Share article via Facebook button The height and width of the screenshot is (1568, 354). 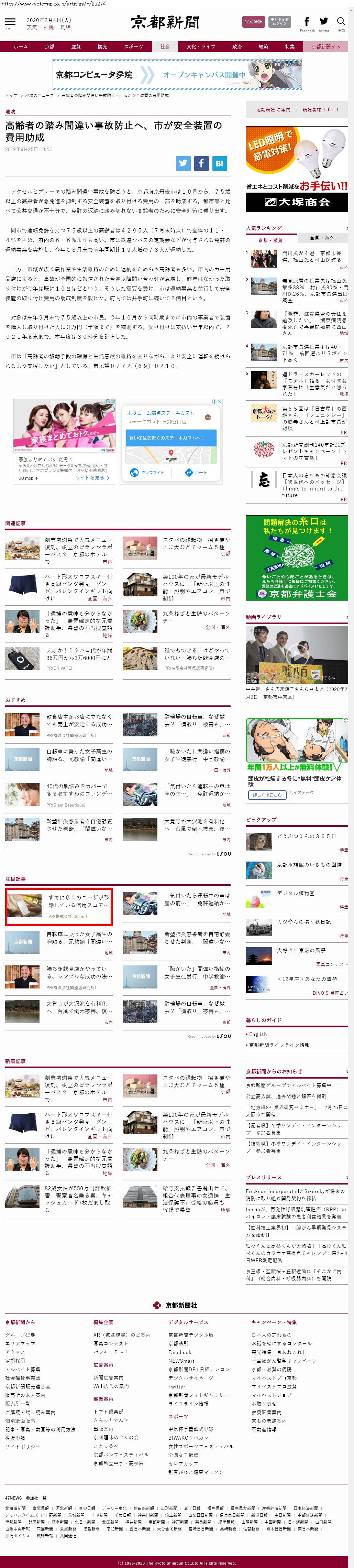coord(201,163)
